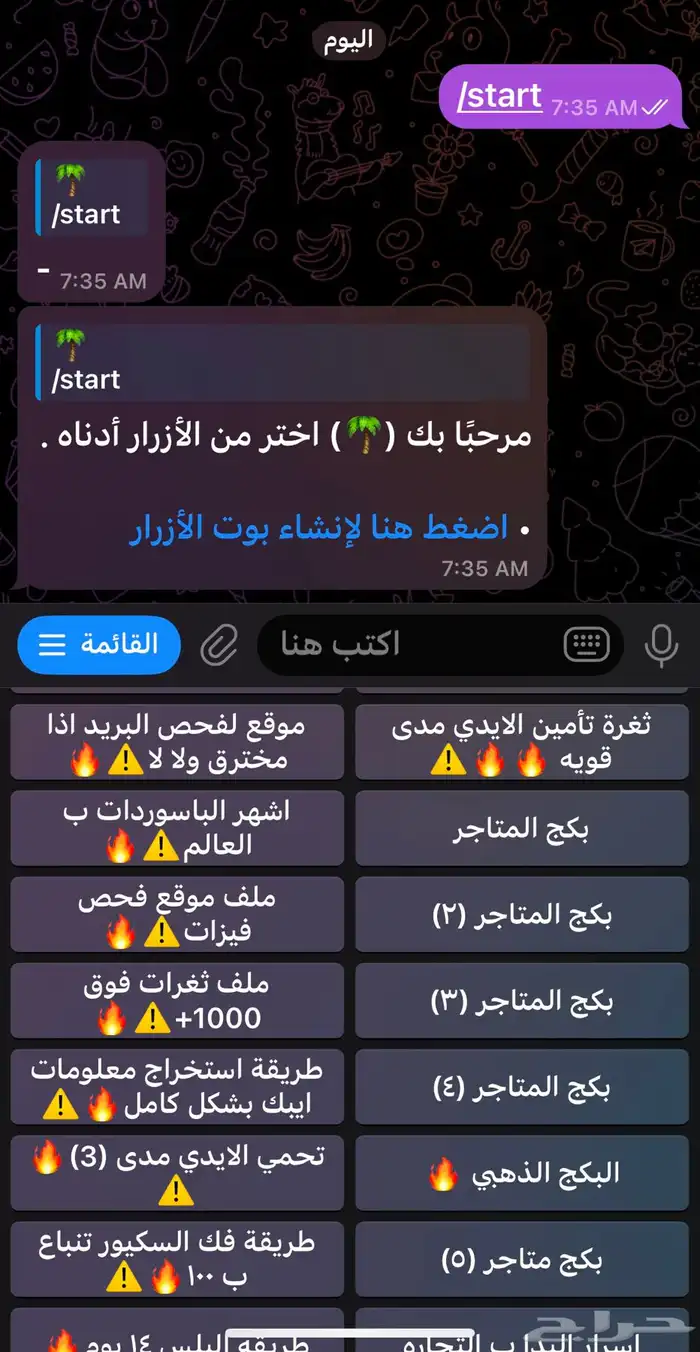
Task: Record a voice message with the microphone
Action: pos(661,645)
